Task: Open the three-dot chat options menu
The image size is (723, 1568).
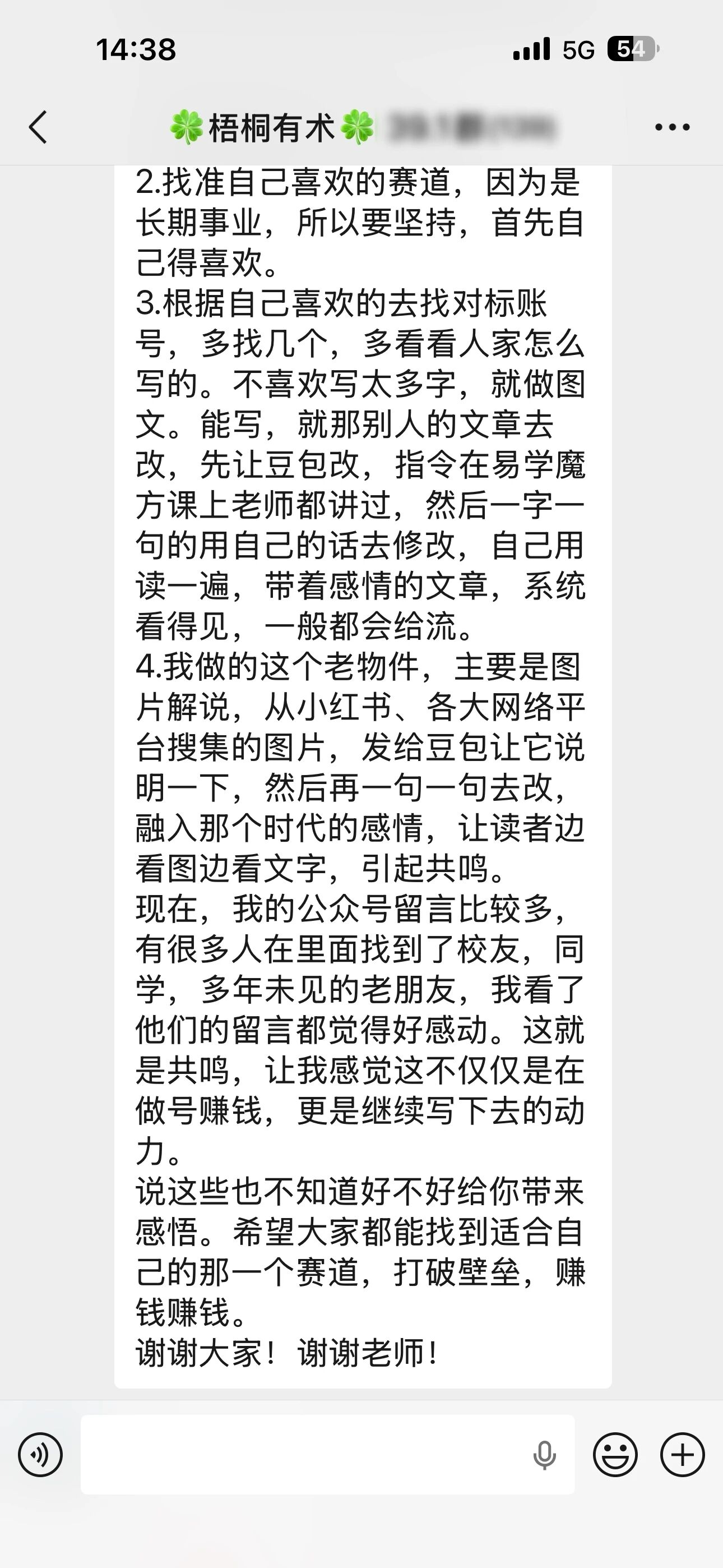Action: click(x=672, y=127)
